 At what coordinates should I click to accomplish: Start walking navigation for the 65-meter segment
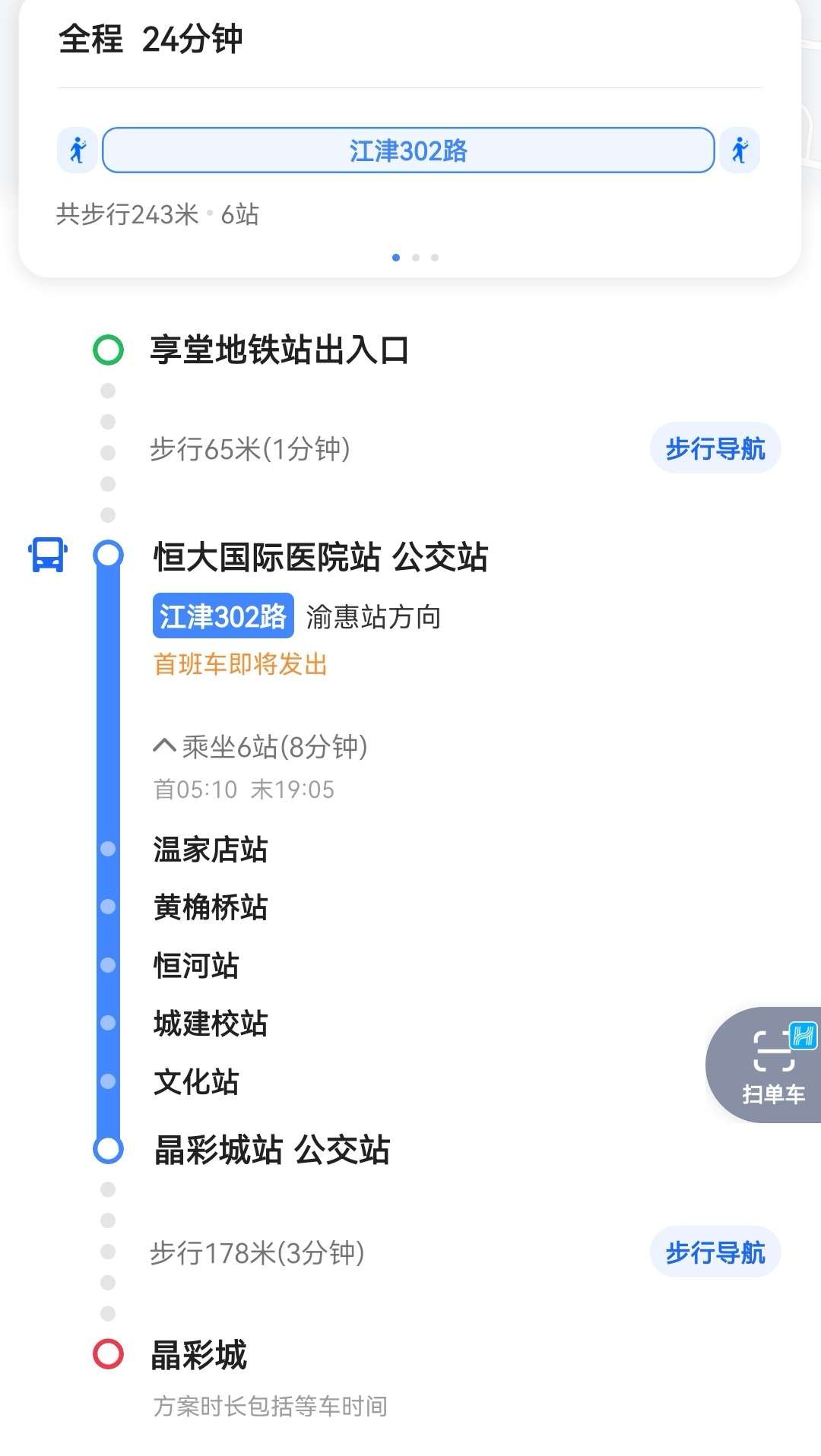[715, 448]
